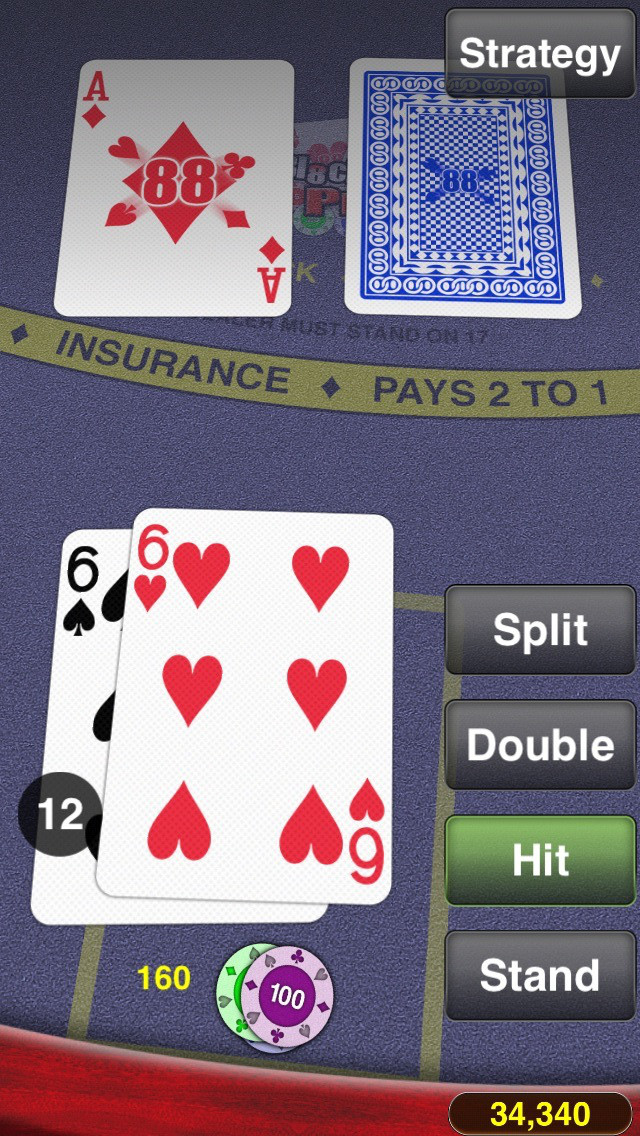Split the pair of sixes
640x1136 pixels.
pyautogui.click(x=540, y=630)
